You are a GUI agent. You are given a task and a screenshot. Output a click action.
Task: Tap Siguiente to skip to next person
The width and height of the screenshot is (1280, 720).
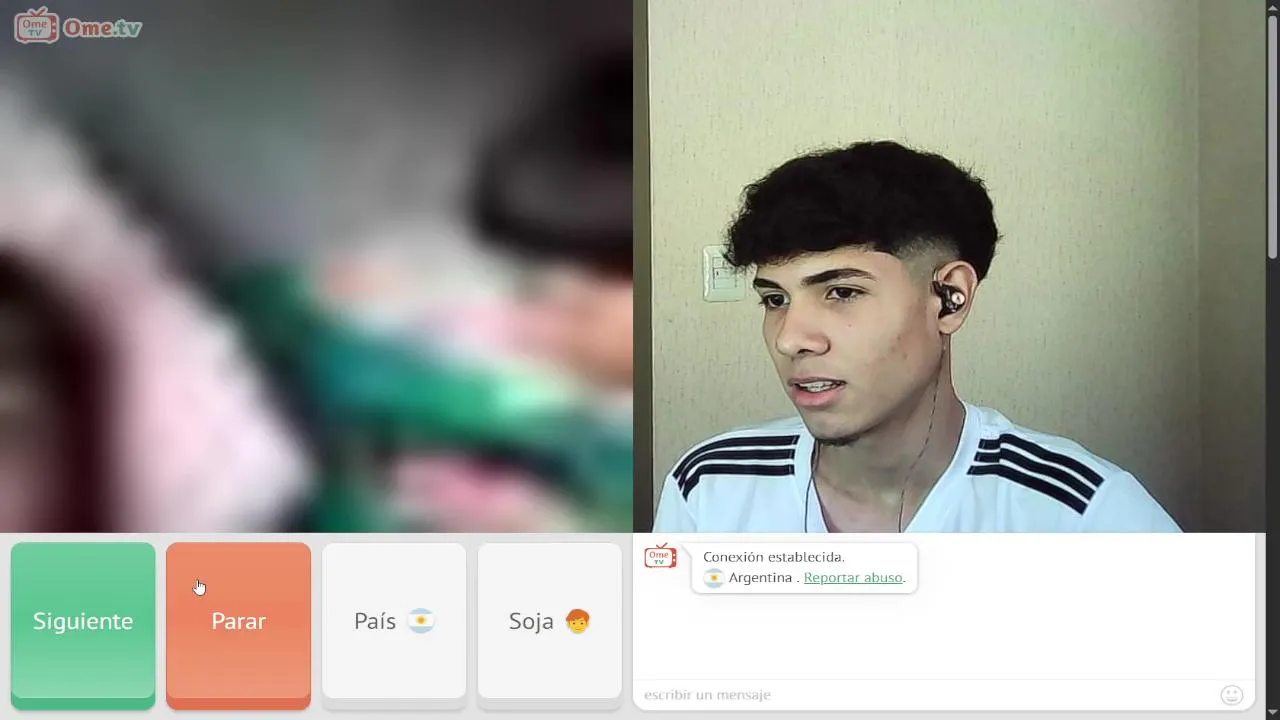[83, 622]
